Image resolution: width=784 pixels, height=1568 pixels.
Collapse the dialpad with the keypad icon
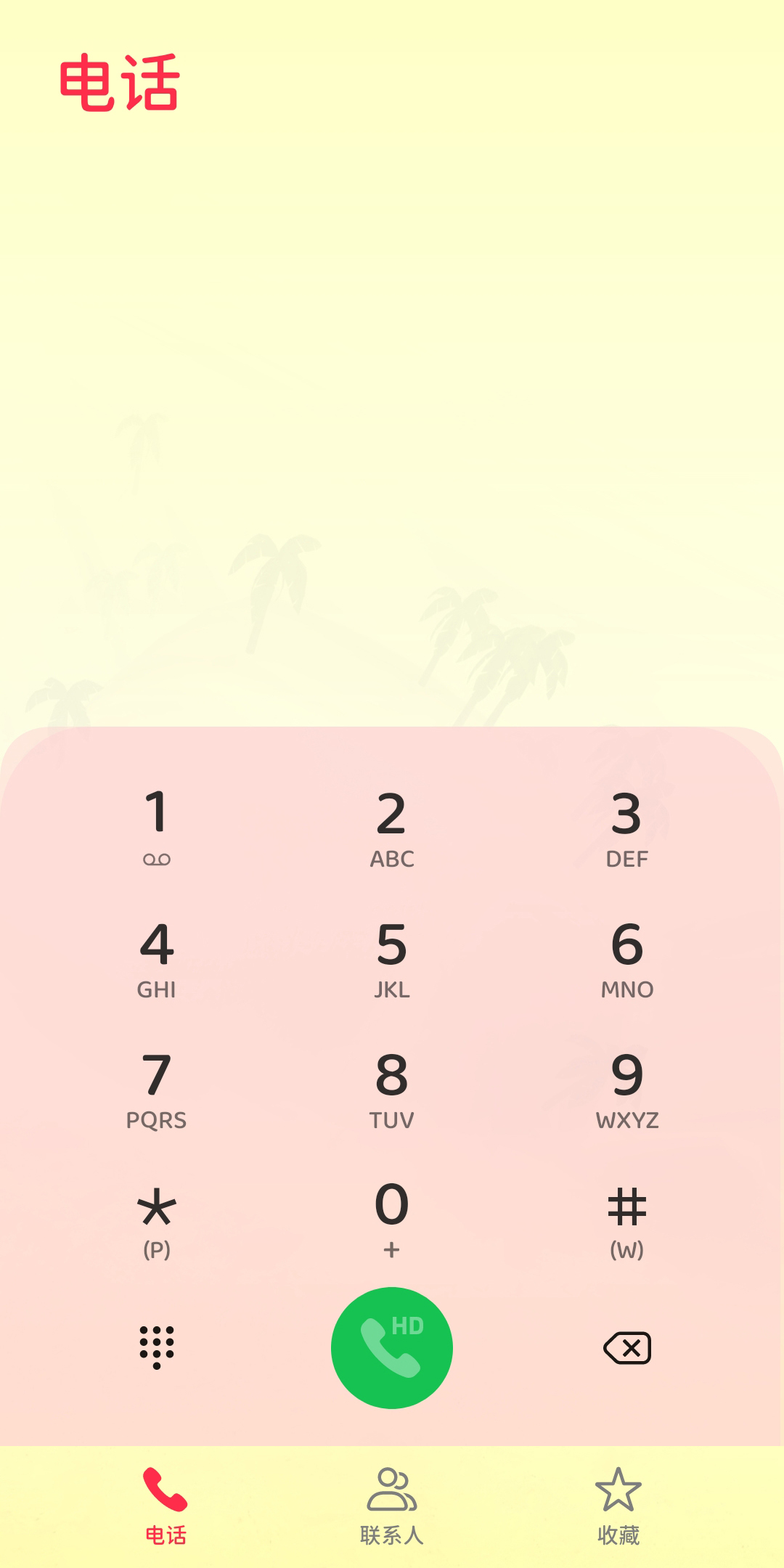(x=157, y=1348)
